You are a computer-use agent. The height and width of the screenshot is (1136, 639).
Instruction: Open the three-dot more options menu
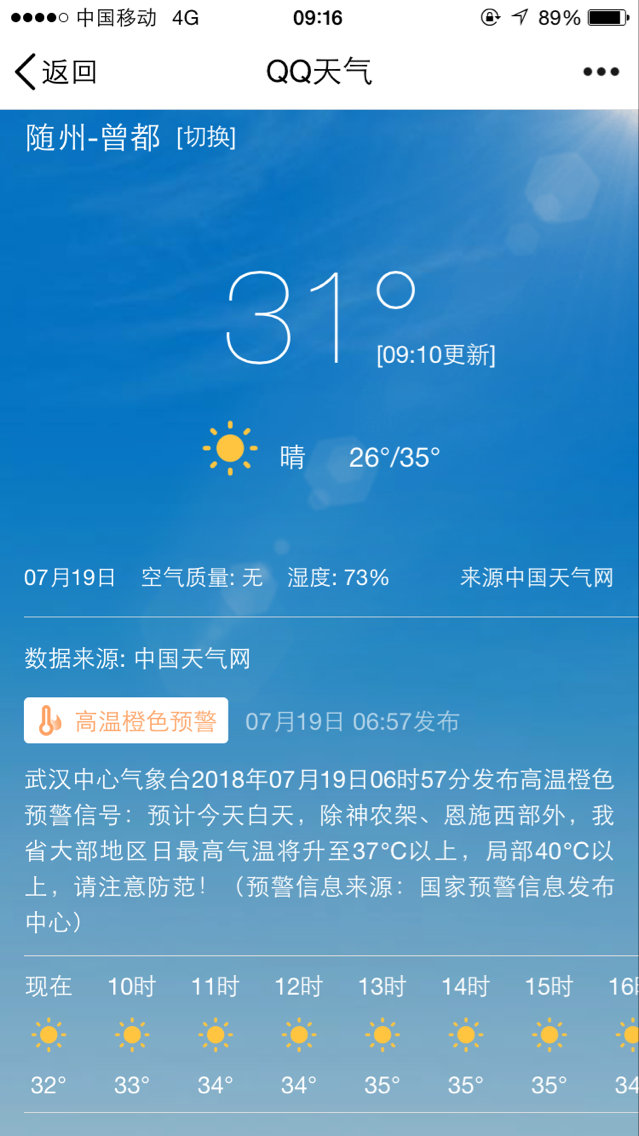point(600,72)
